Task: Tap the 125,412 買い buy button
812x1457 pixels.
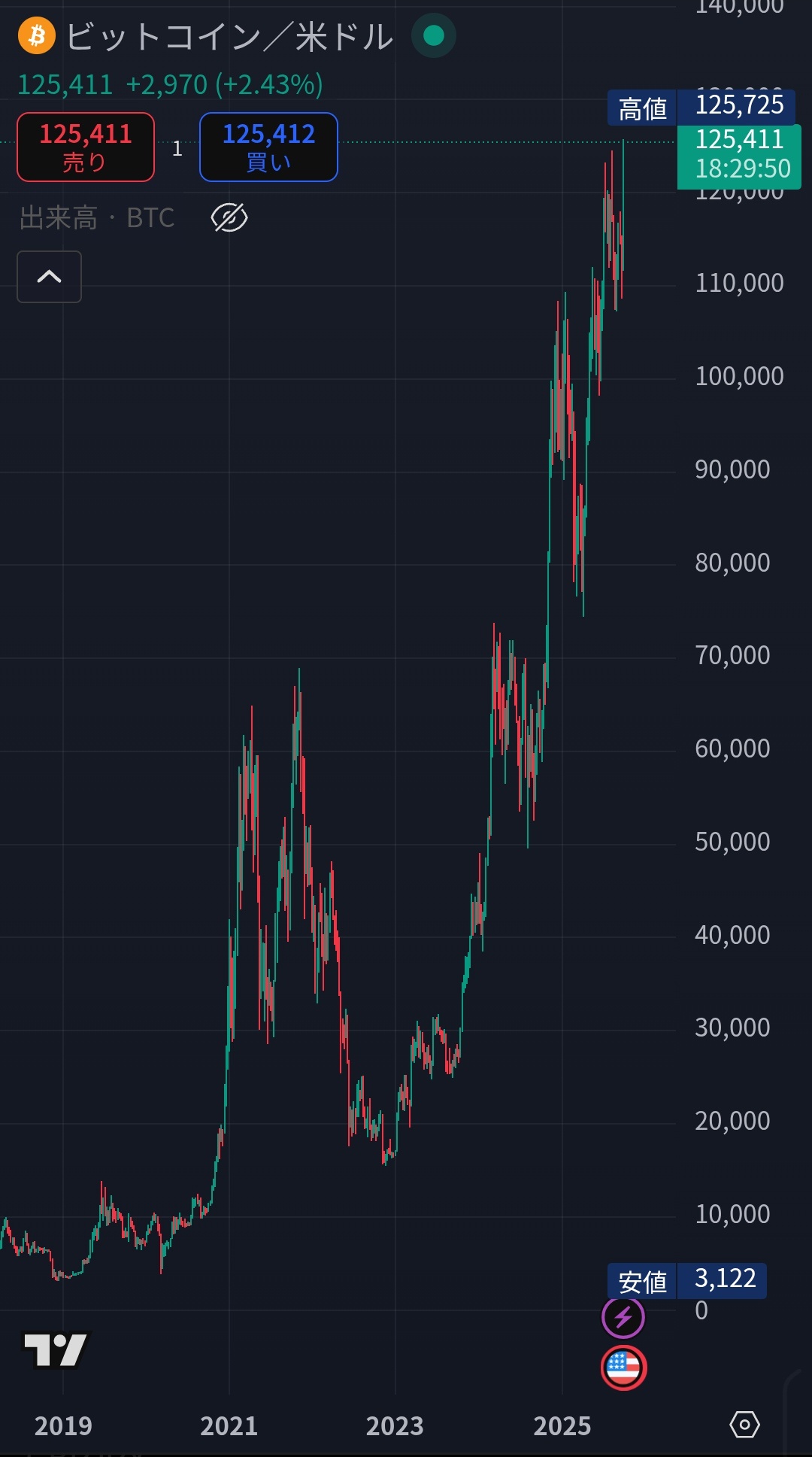Action: (268, 147)
